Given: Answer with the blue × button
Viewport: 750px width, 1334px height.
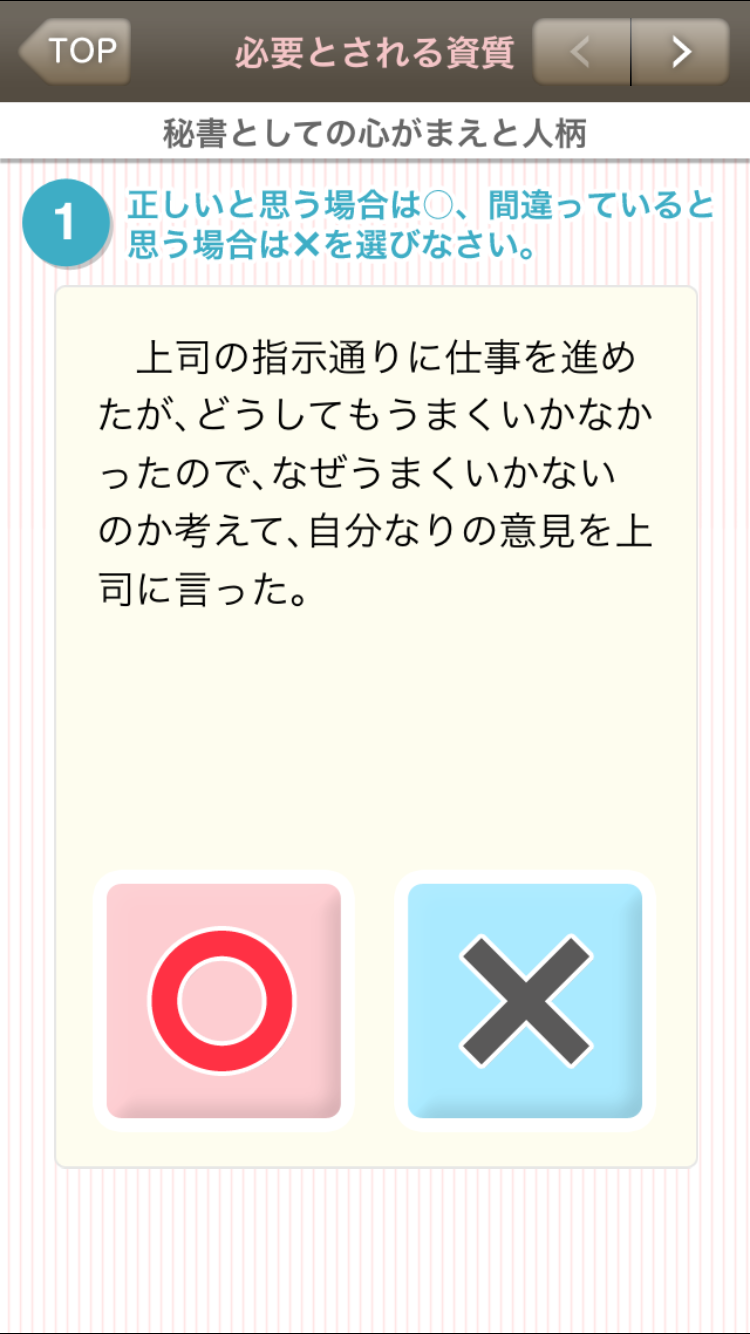Looking at the screenshot, I should [x=525, y=1000].
